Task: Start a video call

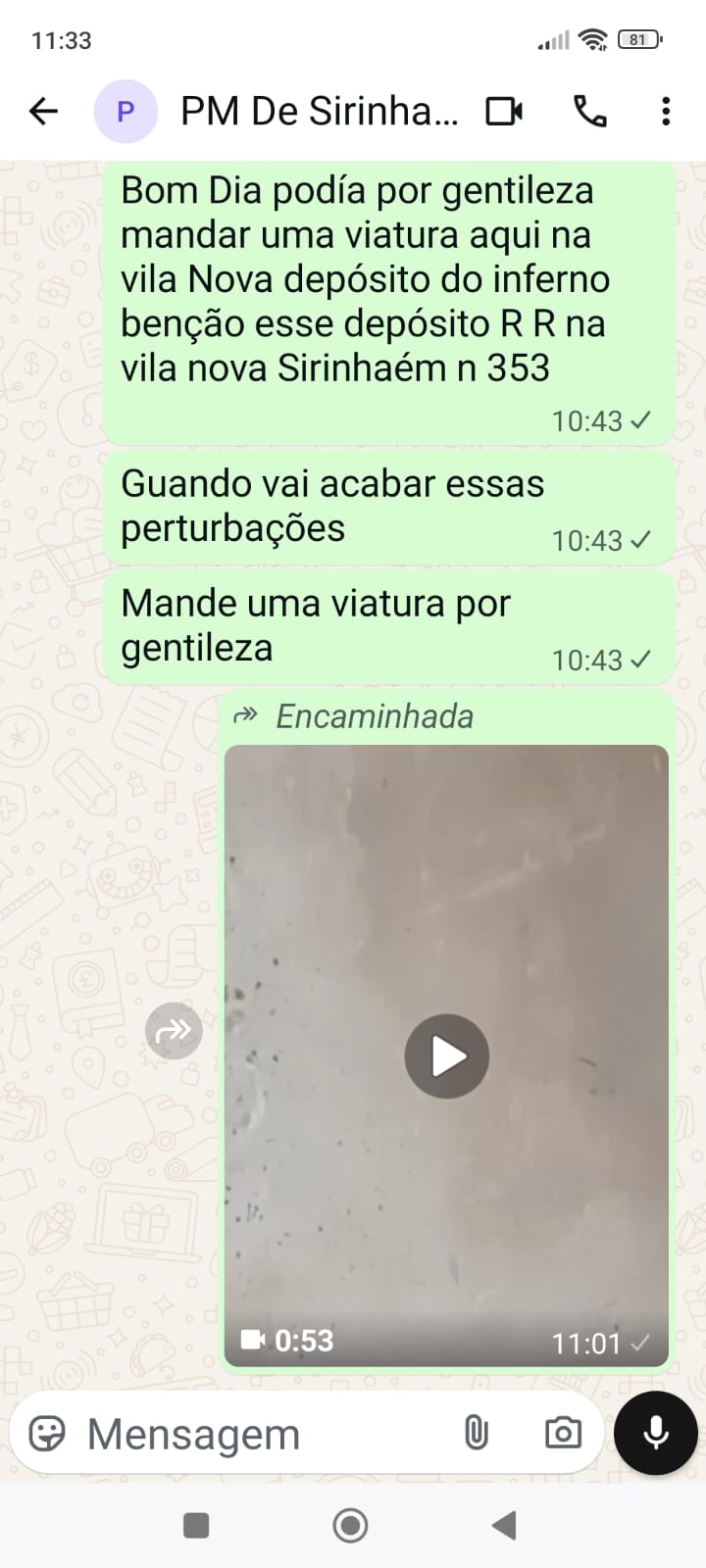Action: click(x=505, y=112)
